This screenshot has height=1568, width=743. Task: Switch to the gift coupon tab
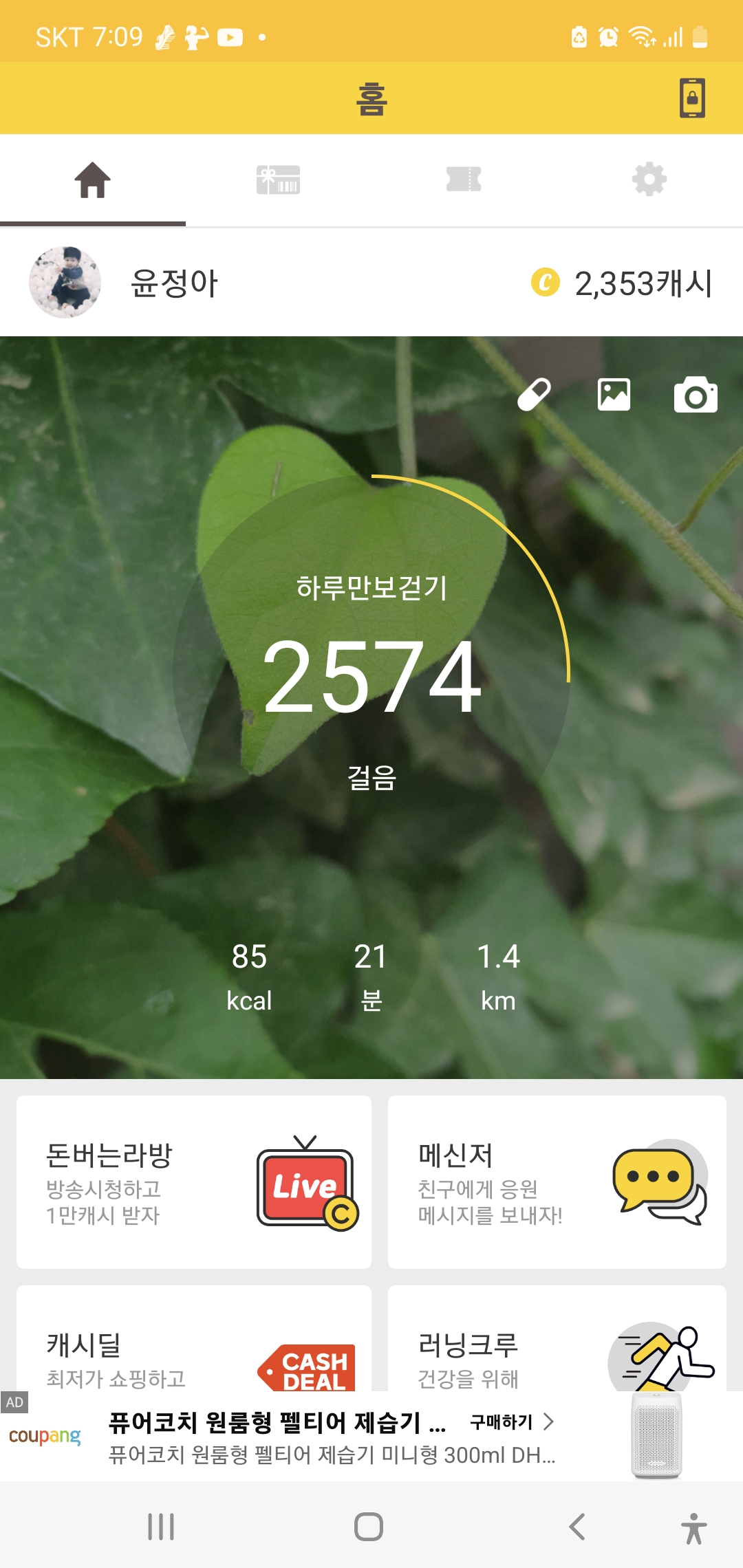point(278,180)
